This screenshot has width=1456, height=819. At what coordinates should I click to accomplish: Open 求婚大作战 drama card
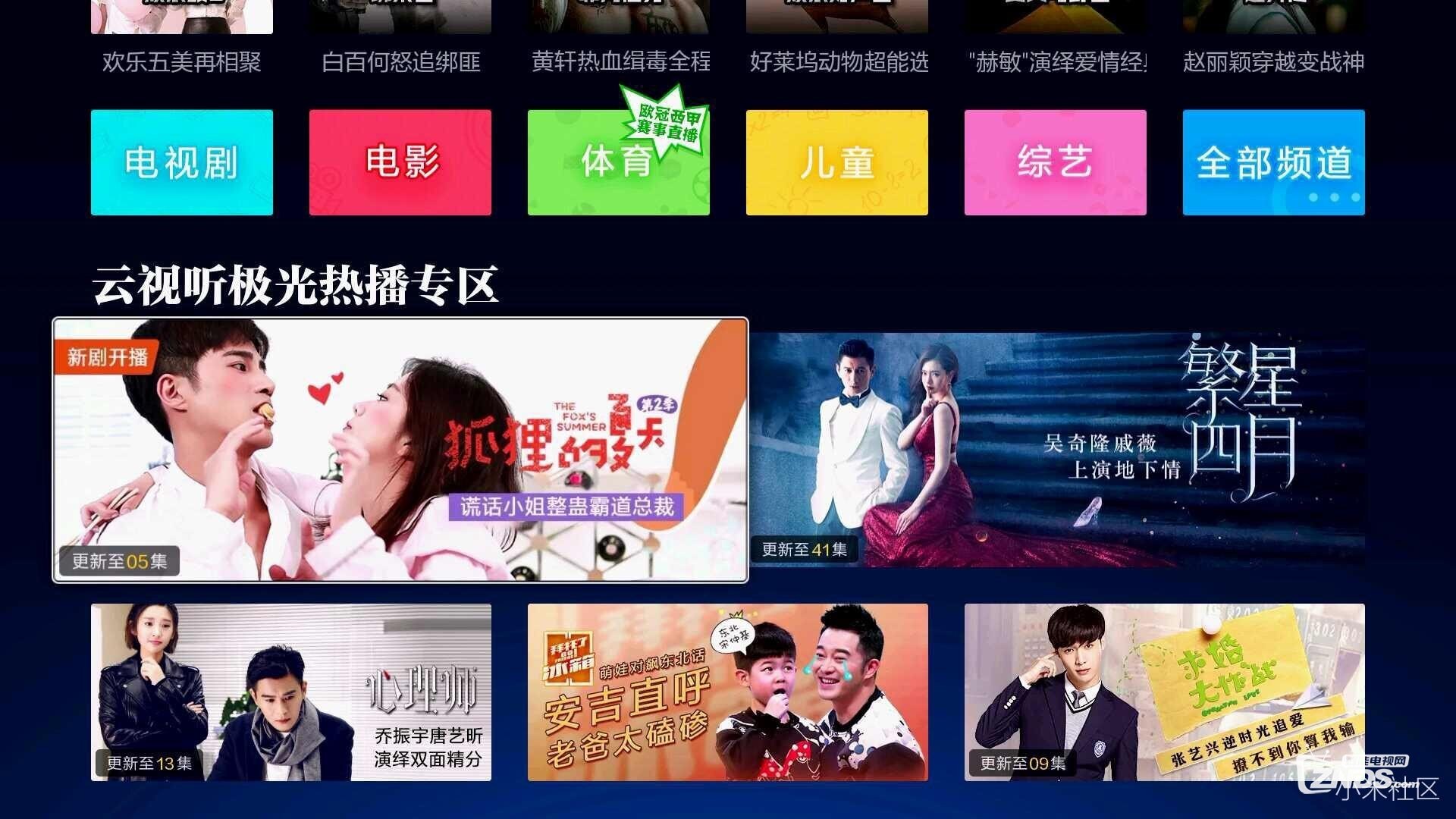[1164, 692]
